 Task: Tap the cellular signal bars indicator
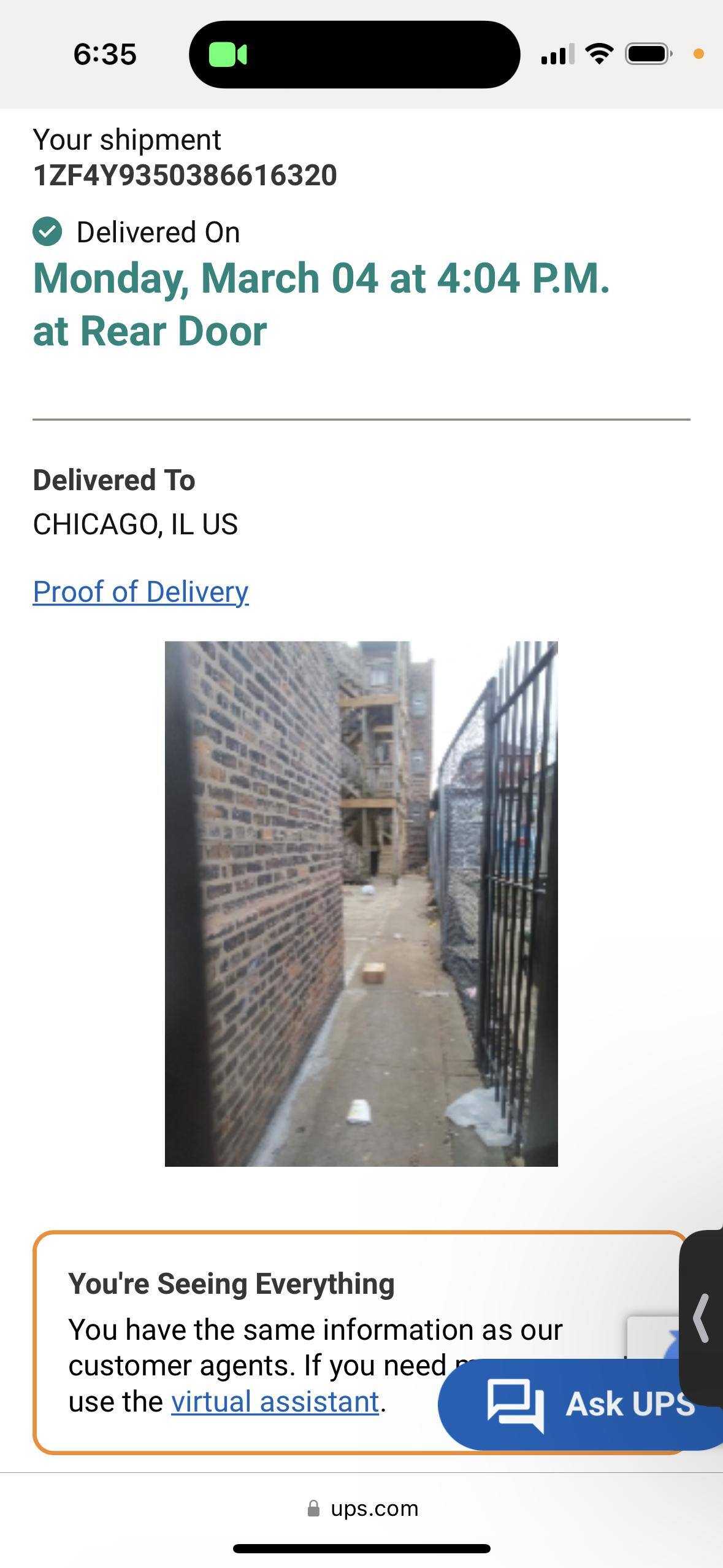pos(559,55)
